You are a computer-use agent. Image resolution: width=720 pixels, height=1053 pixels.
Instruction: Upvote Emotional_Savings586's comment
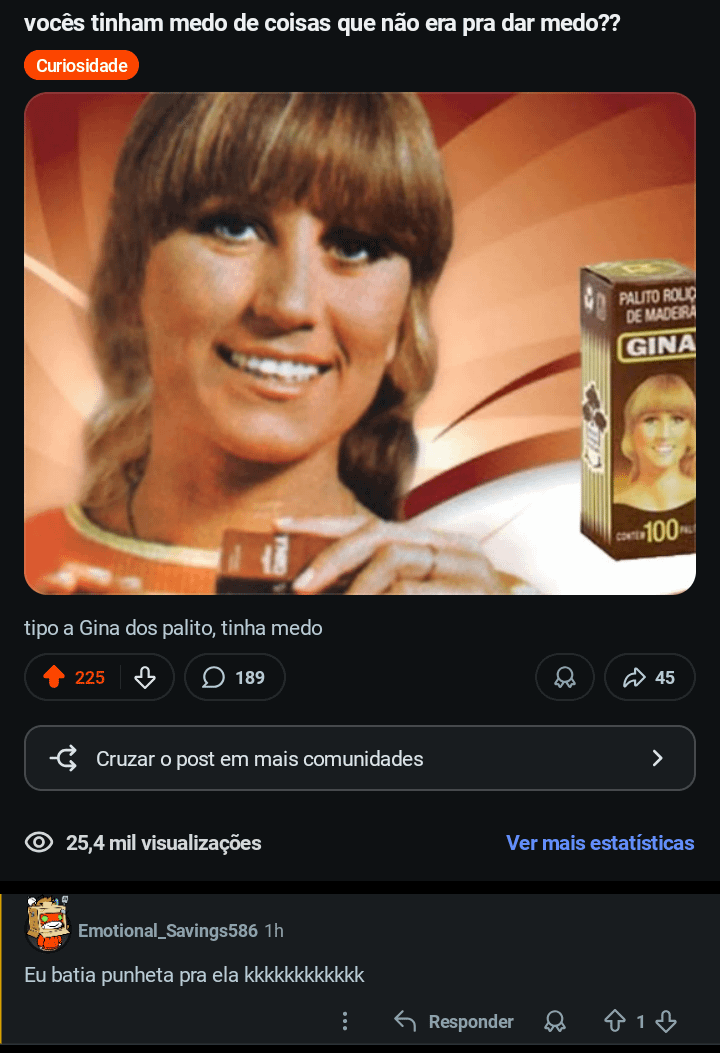614,1021
